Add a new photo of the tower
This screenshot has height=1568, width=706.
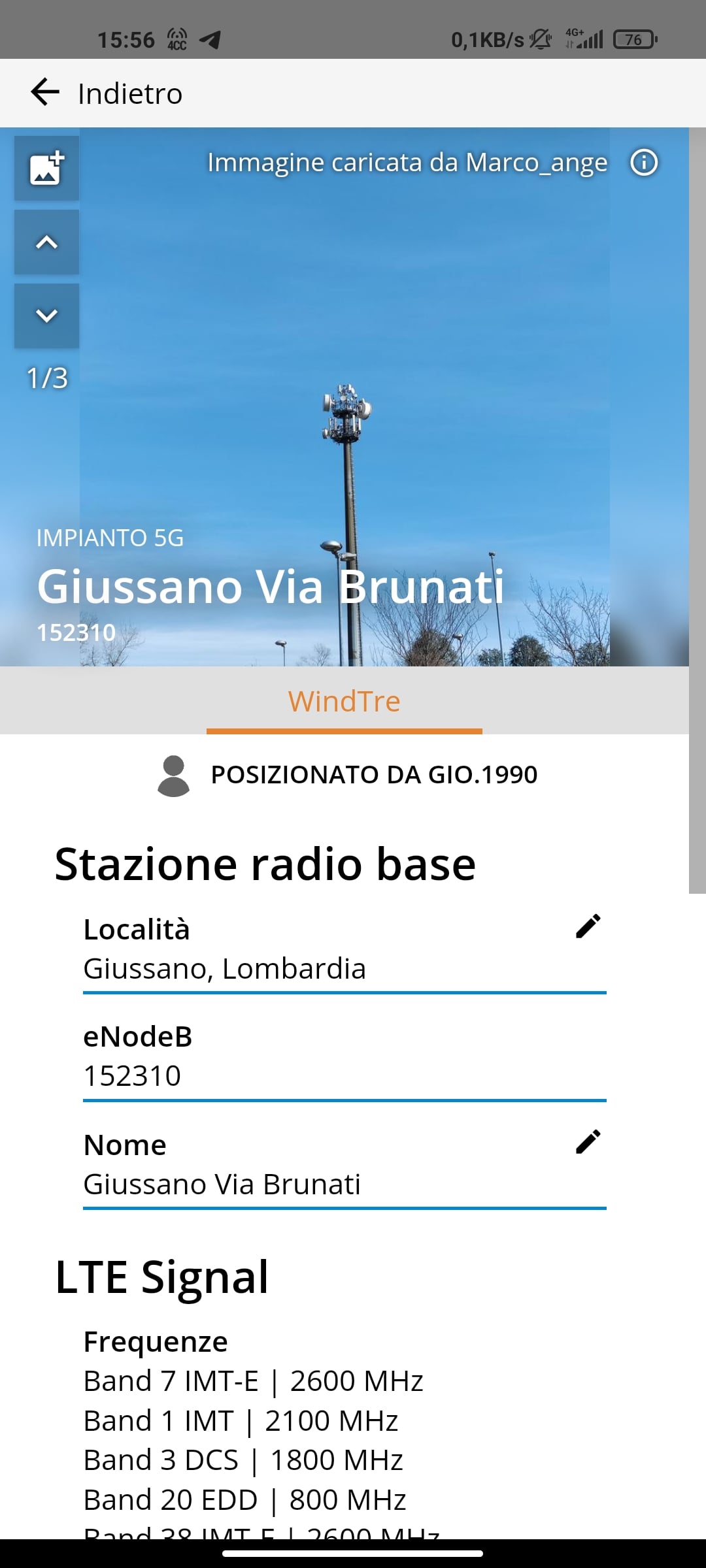click(46, 169)
